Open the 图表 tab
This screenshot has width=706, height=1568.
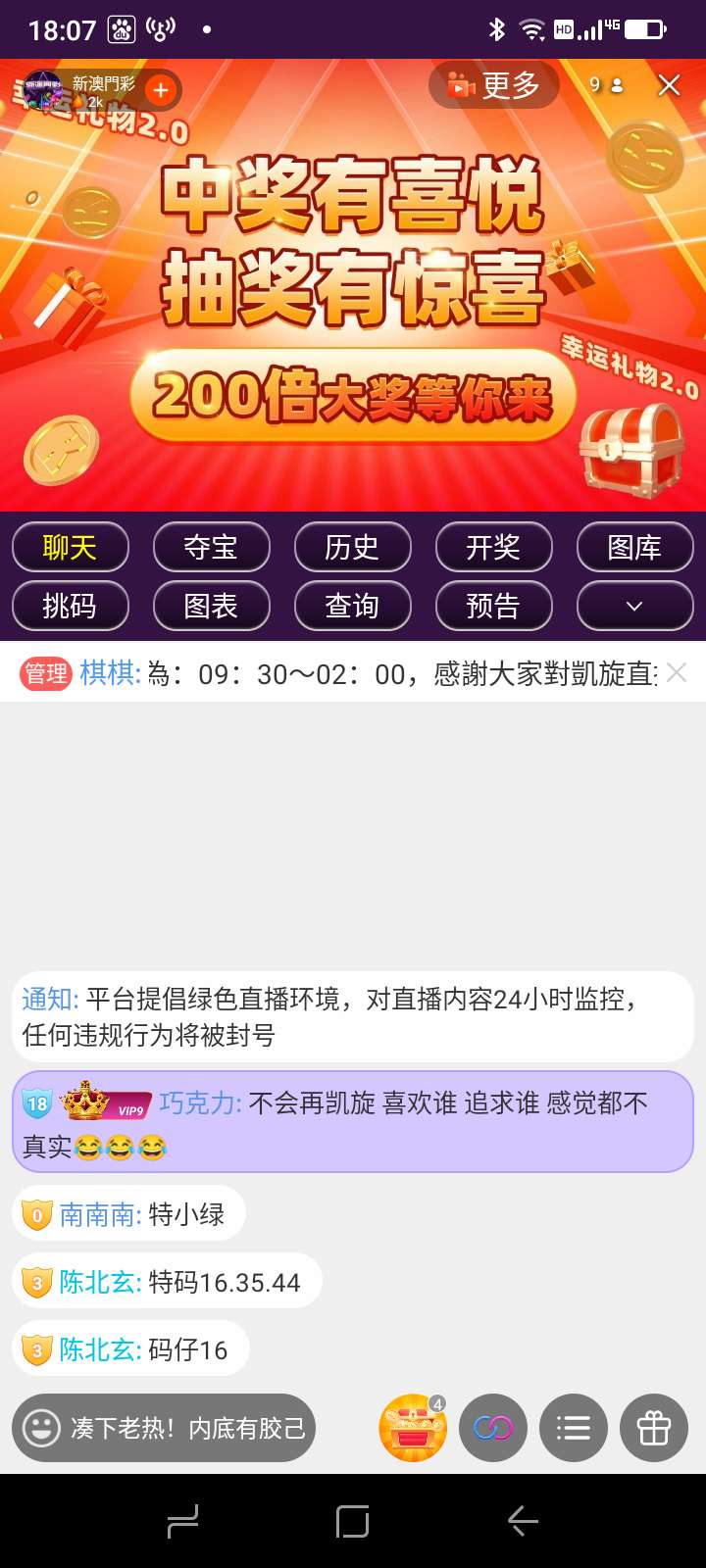click(x=211, y=606)
